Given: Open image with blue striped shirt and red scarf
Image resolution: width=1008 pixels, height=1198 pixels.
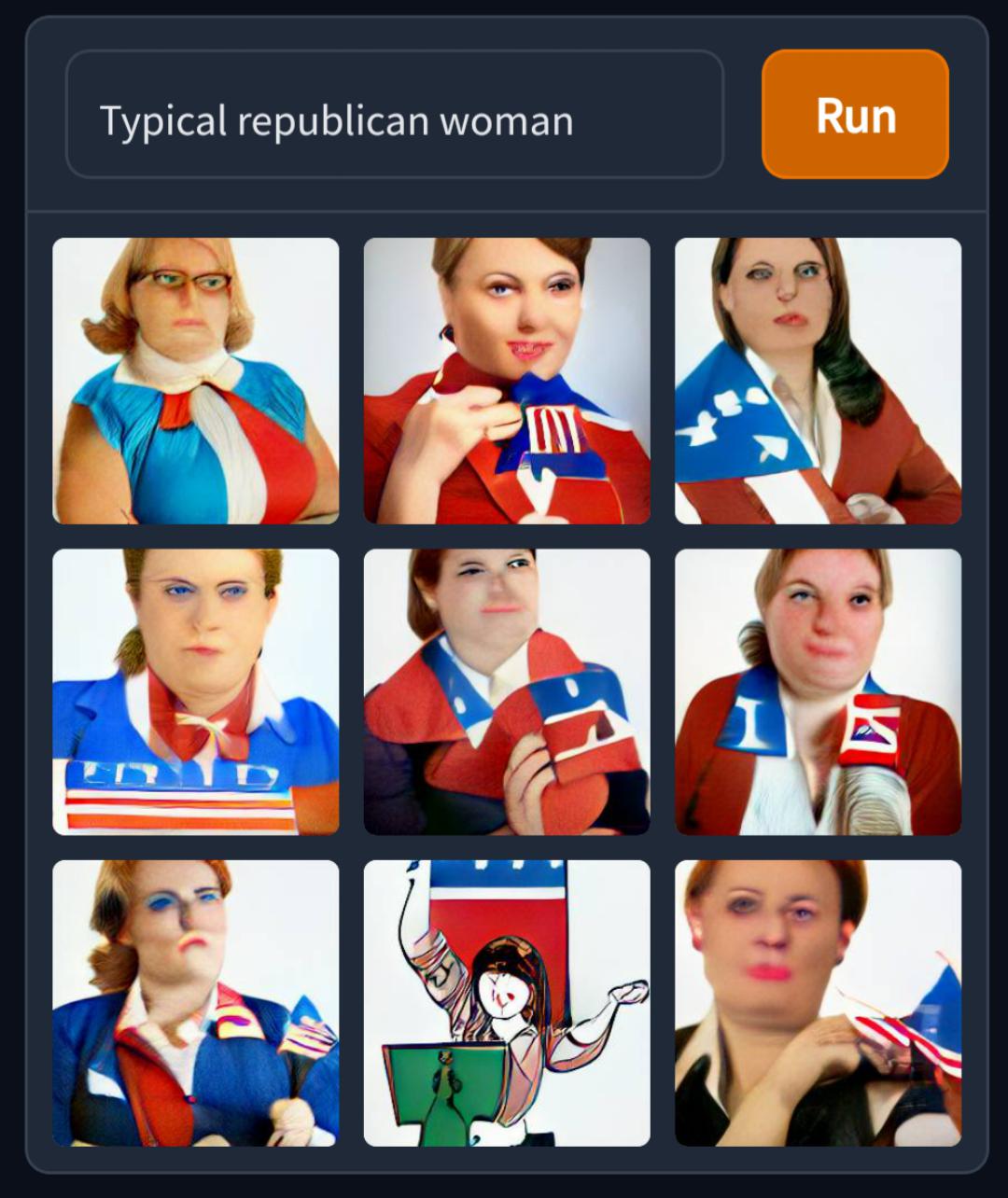Looking at the screenshot, I should pyautogui.click(x=196, y=691).
